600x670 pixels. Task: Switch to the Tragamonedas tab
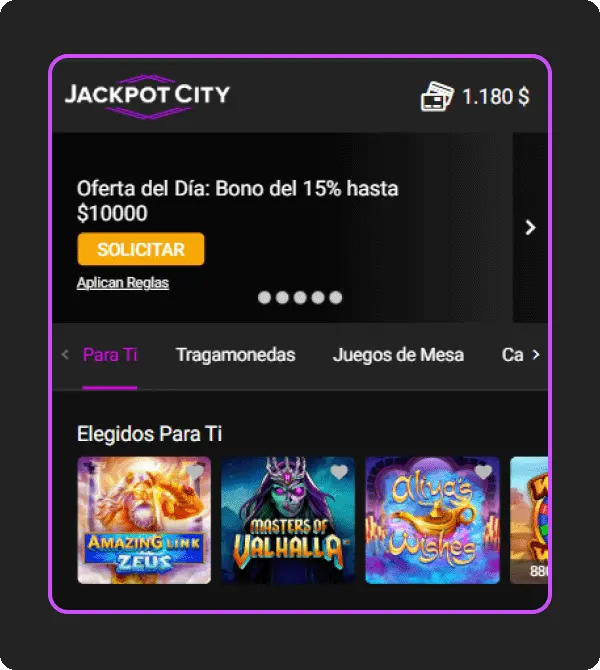tap(235, 355)
